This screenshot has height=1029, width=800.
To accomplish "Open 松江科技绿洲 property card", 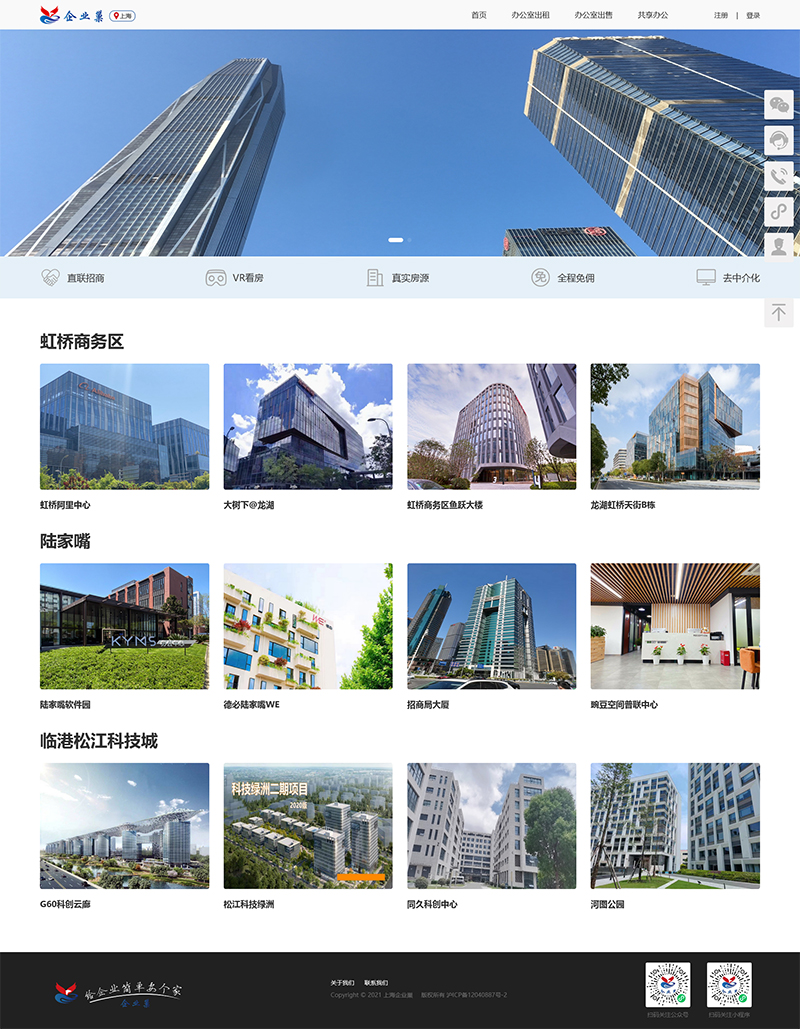I will coord(308,826).
